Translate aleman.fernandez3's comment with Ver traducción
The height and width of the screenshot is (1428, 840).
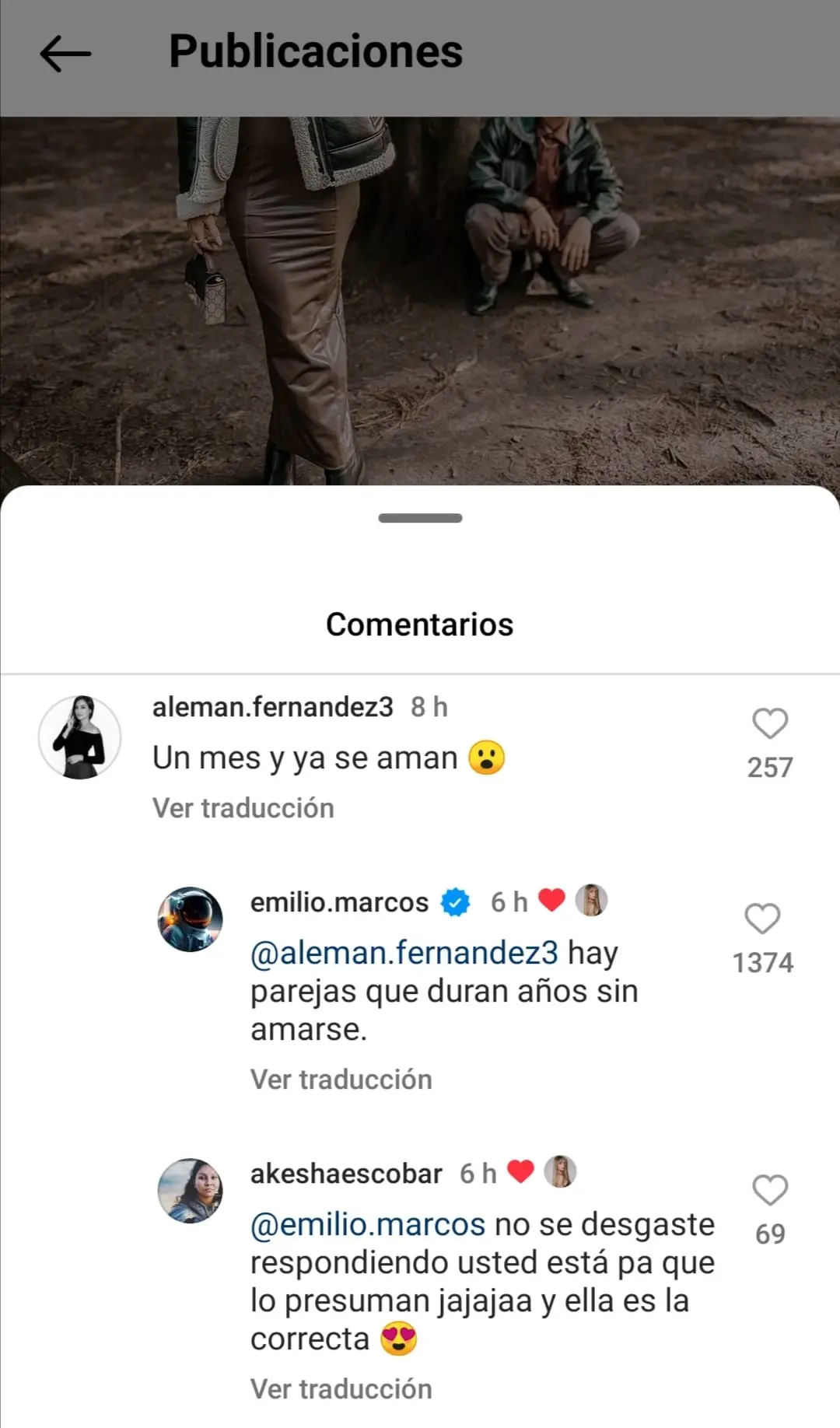(x=243, y=809)
